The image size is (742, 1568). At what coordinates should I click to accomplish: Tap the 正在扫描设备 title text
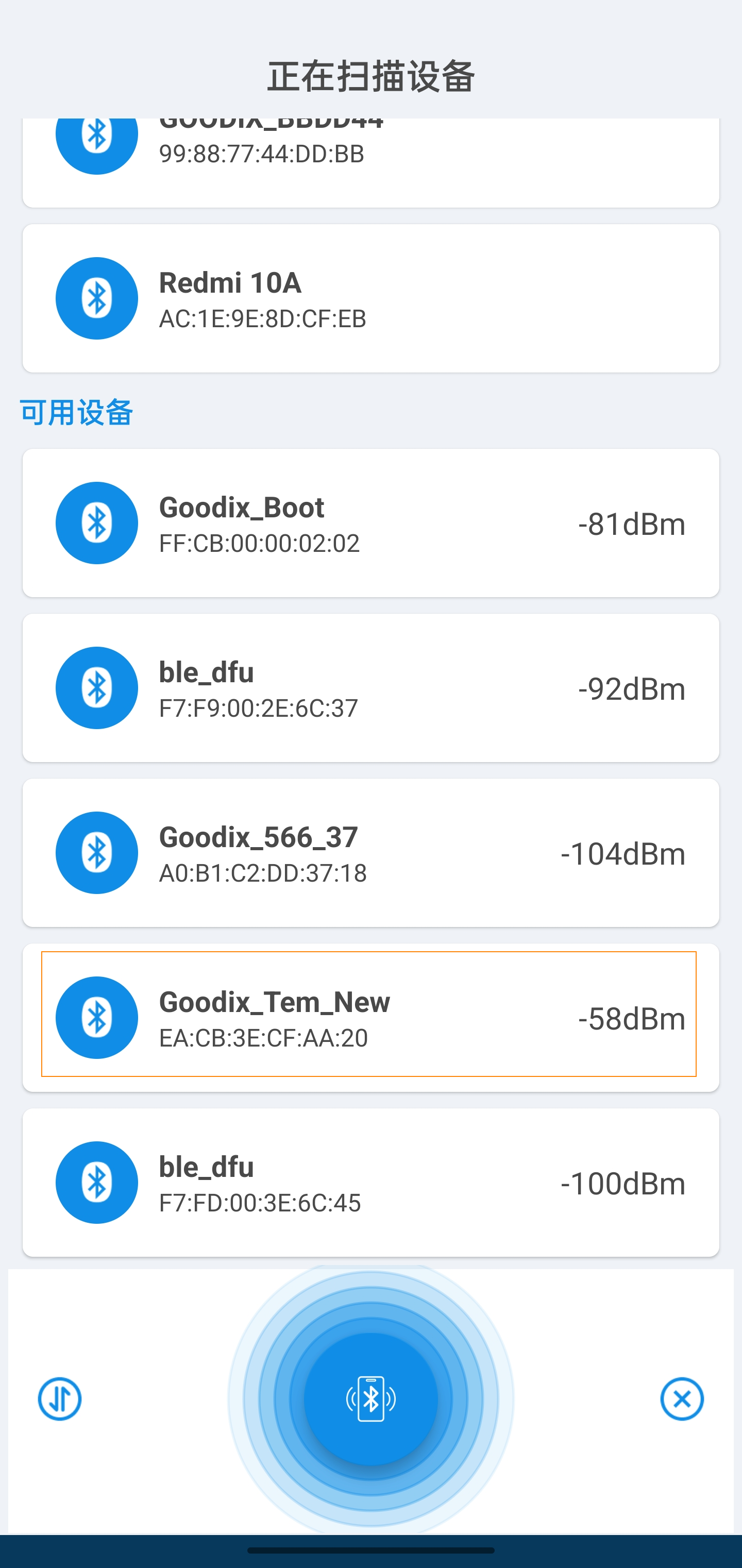click(370, 75)
